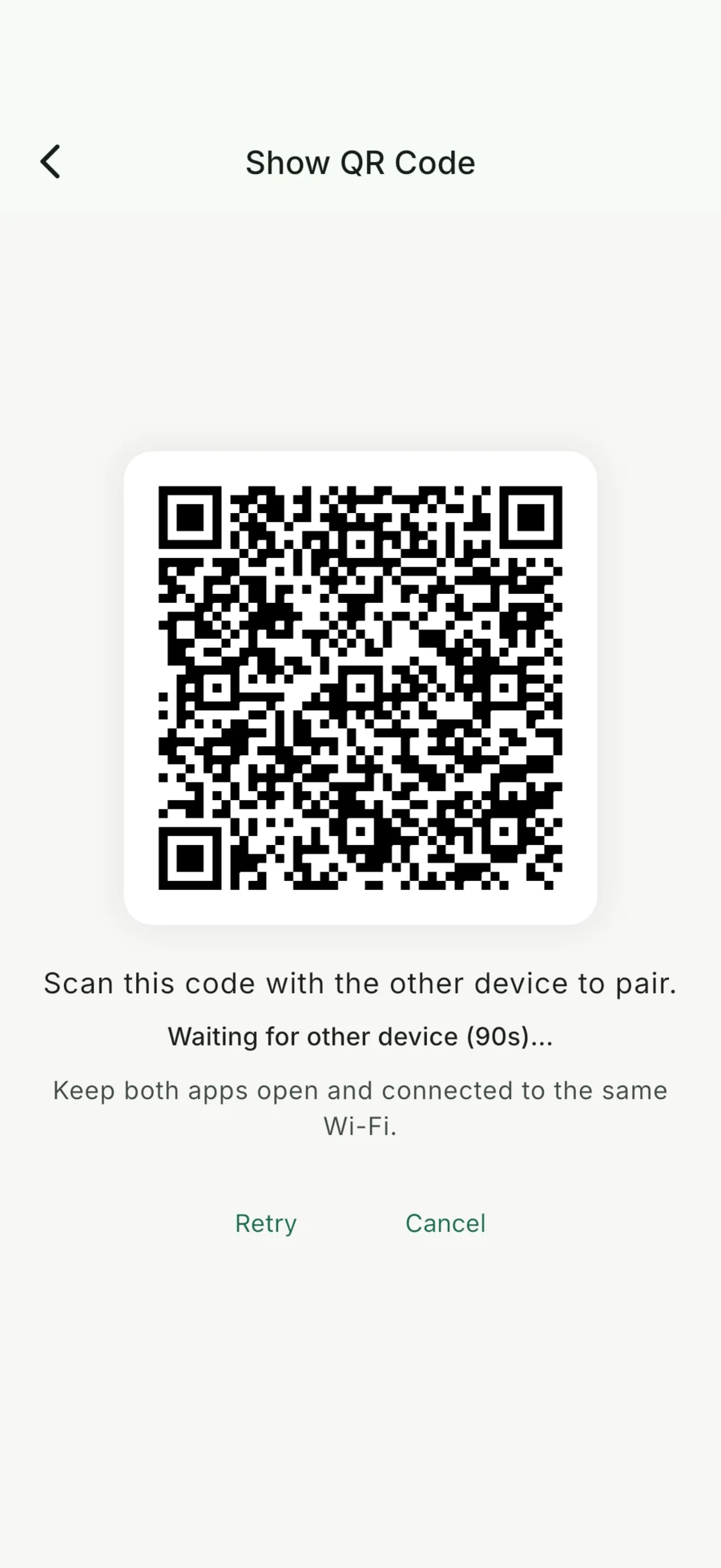
Task: Tap Cancel to stop pairing
Action: 445,1222
